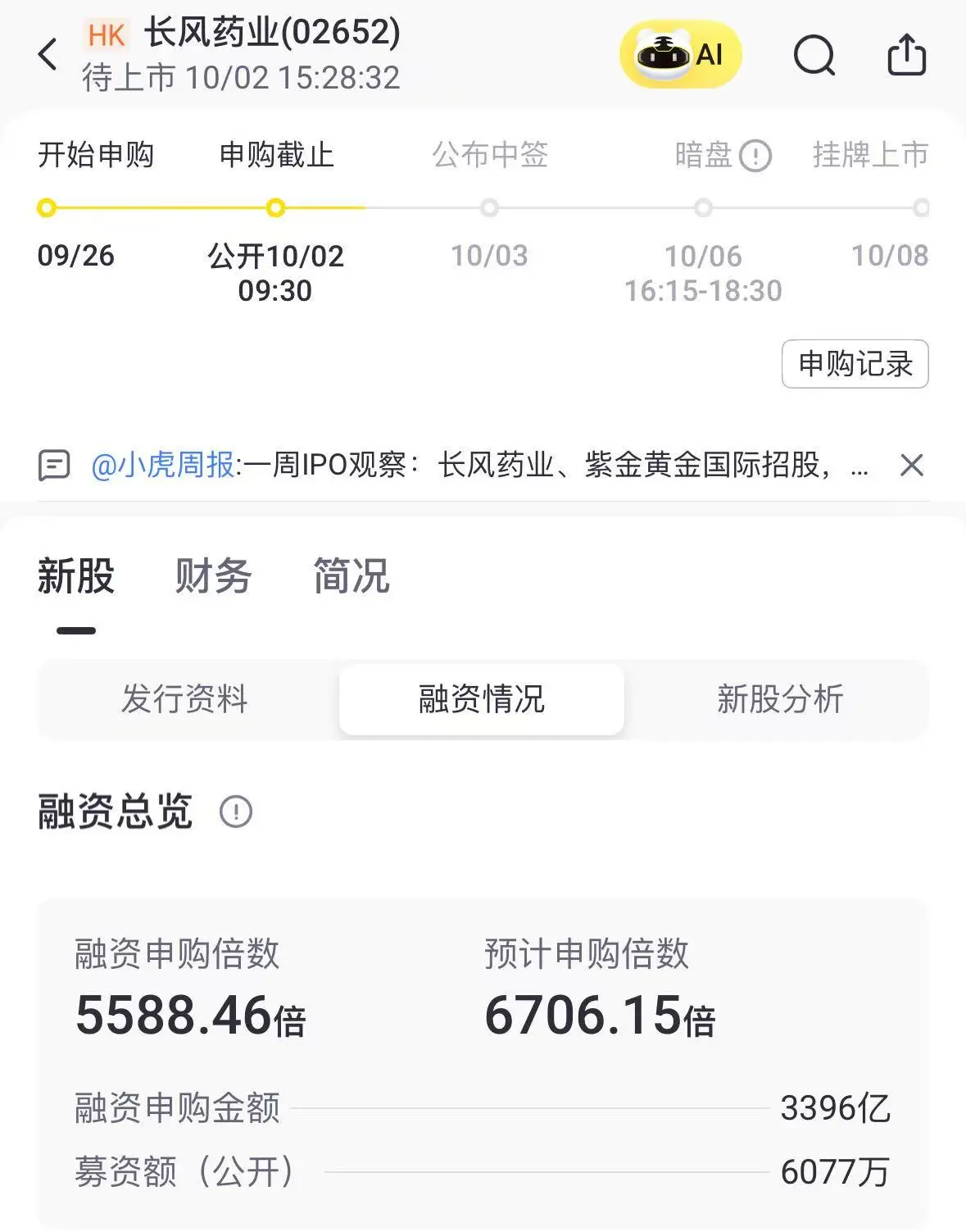Go back using the top-left arrow
This screenshot has height=1232, width=966.
coord(48,55)
